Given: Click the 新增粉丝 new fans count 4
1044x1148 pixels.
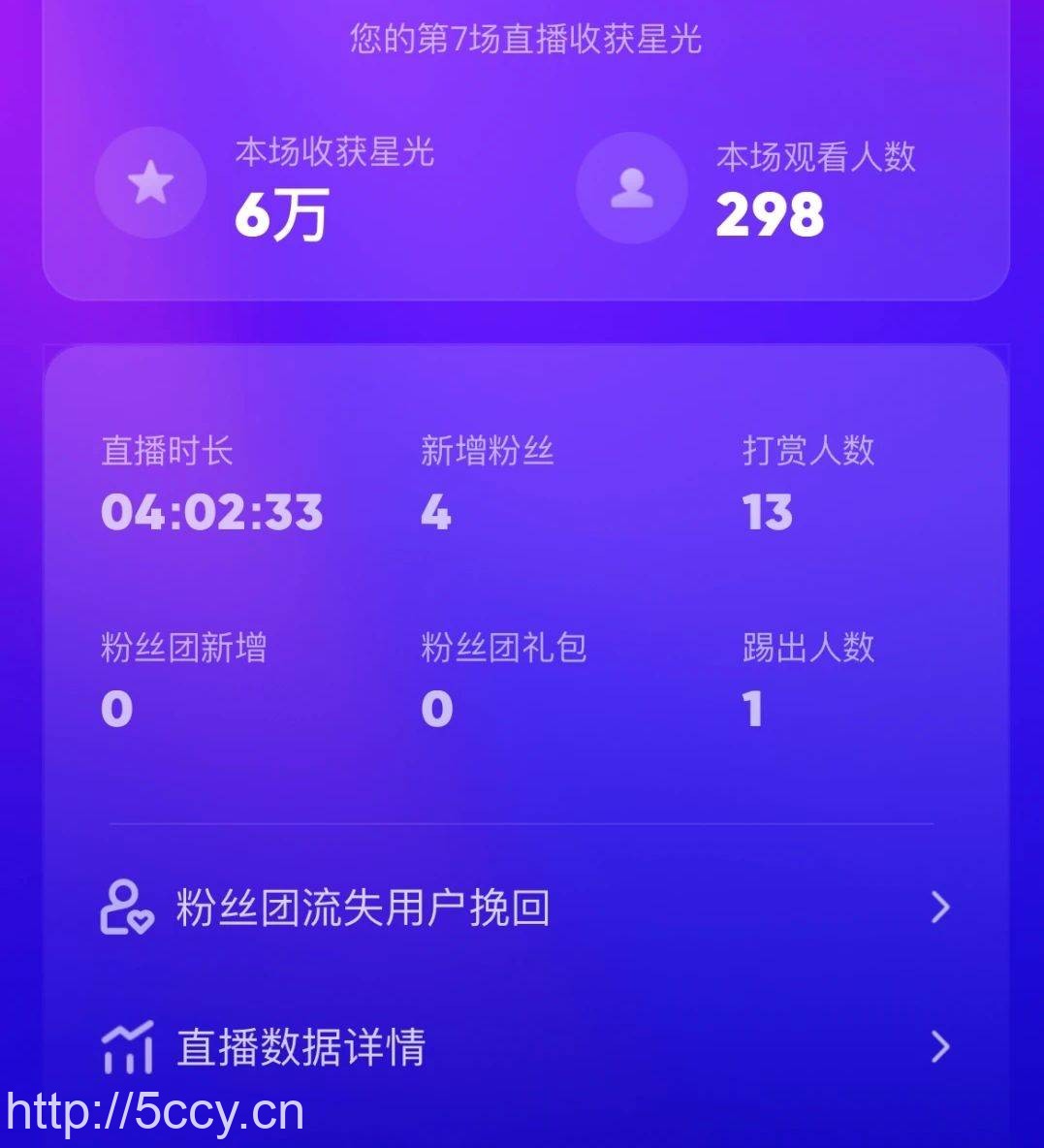Looking at the screenshot, I should point(436,514).
